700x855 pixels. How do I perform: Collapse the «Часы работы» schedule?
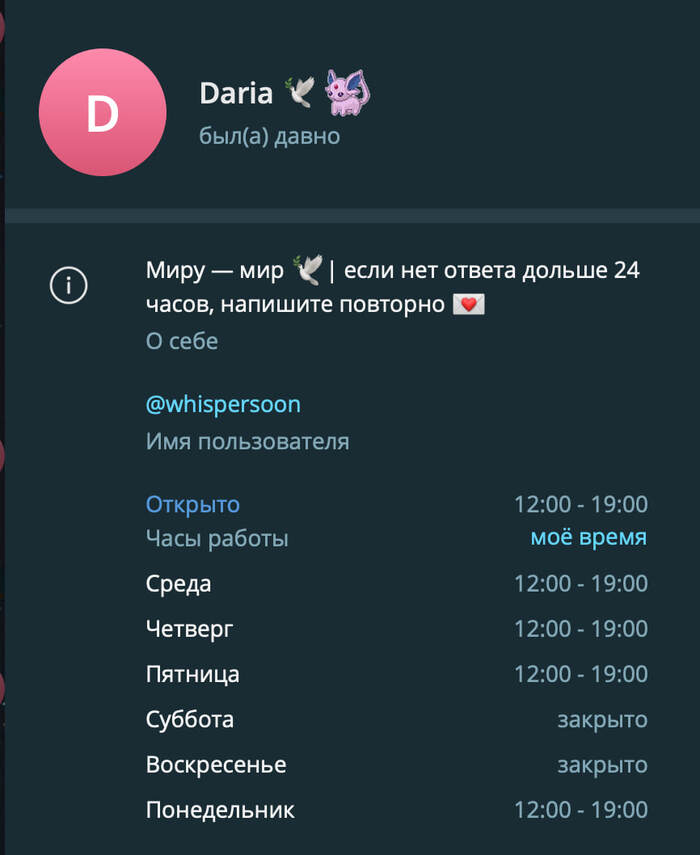coord(217,520)
